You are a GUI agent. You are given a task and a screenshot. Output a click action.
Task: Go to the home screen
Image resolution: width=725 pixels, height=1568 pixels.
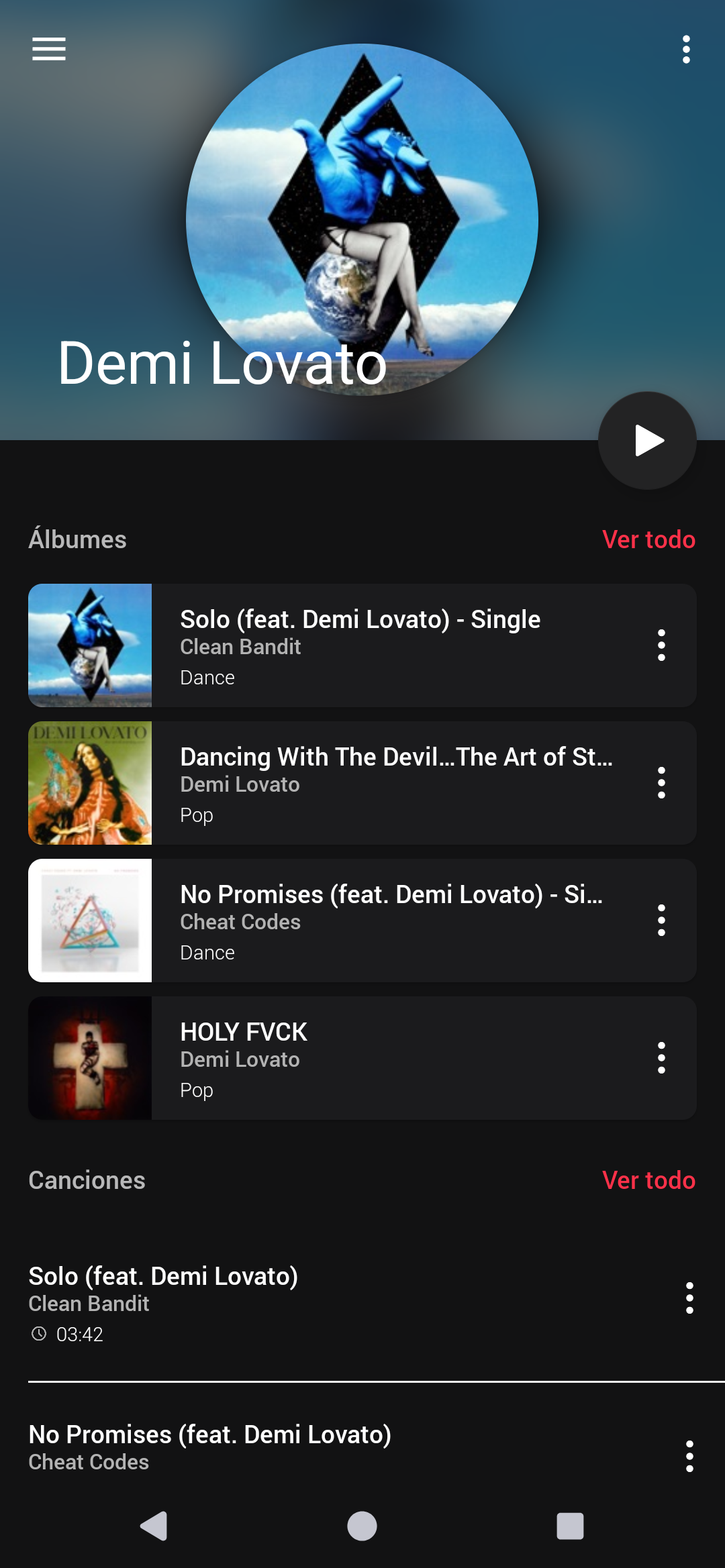click(x=362, y=1526)
